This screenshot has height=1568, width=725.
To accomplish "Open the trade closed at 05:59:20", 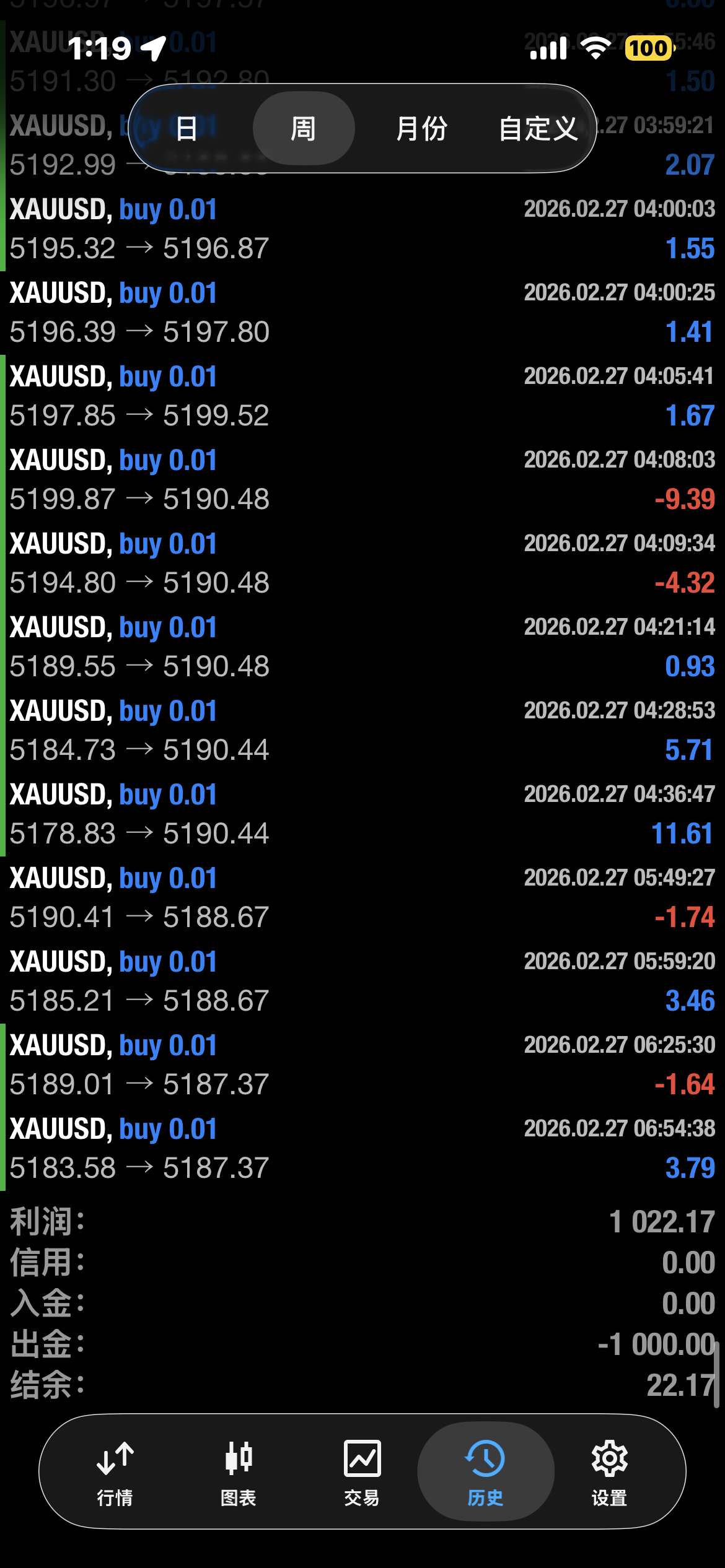I will coord(362,982).
